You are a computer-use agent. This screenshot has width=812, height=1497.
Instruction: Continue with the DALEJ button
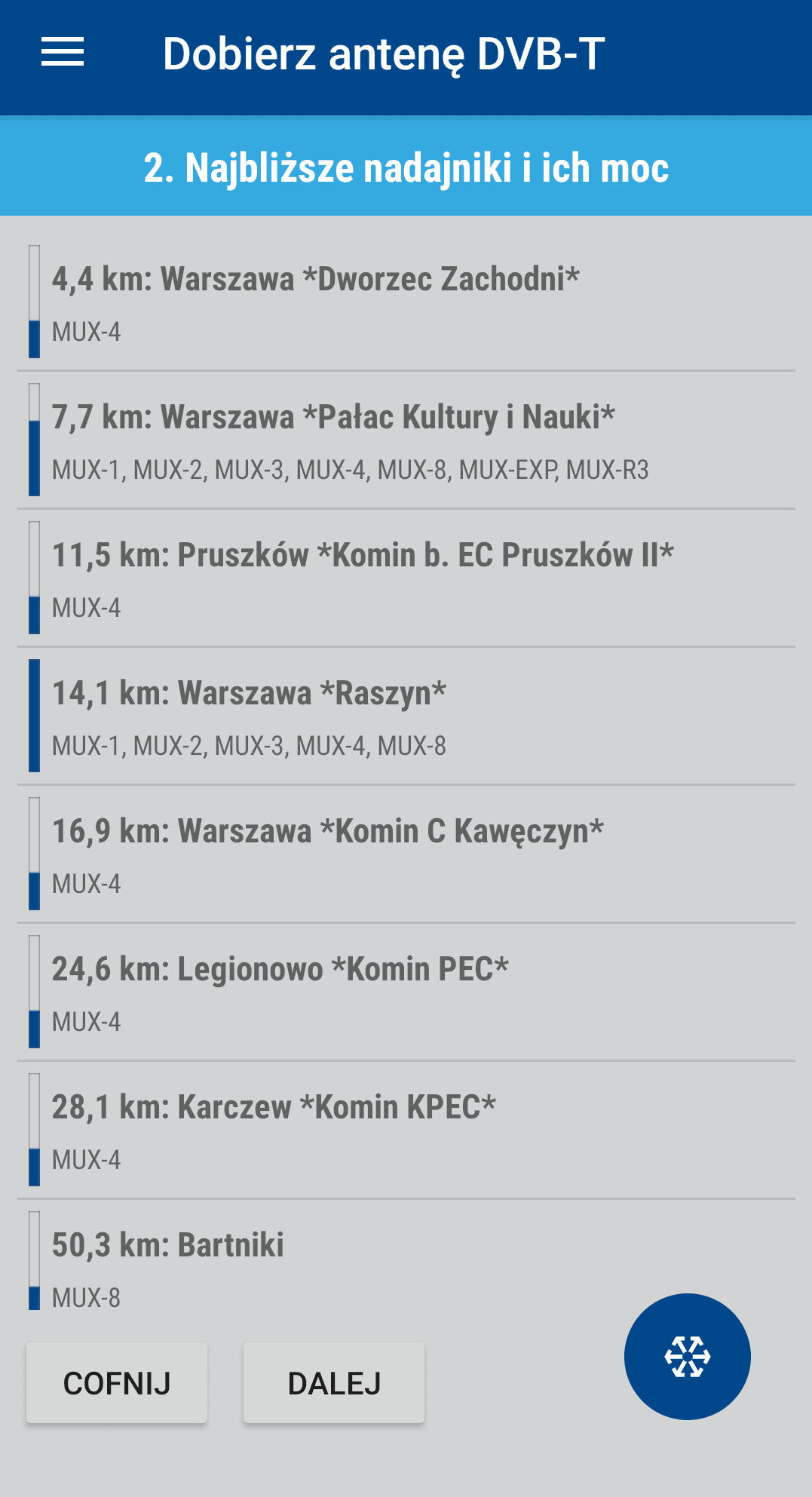pos(334,1382)
